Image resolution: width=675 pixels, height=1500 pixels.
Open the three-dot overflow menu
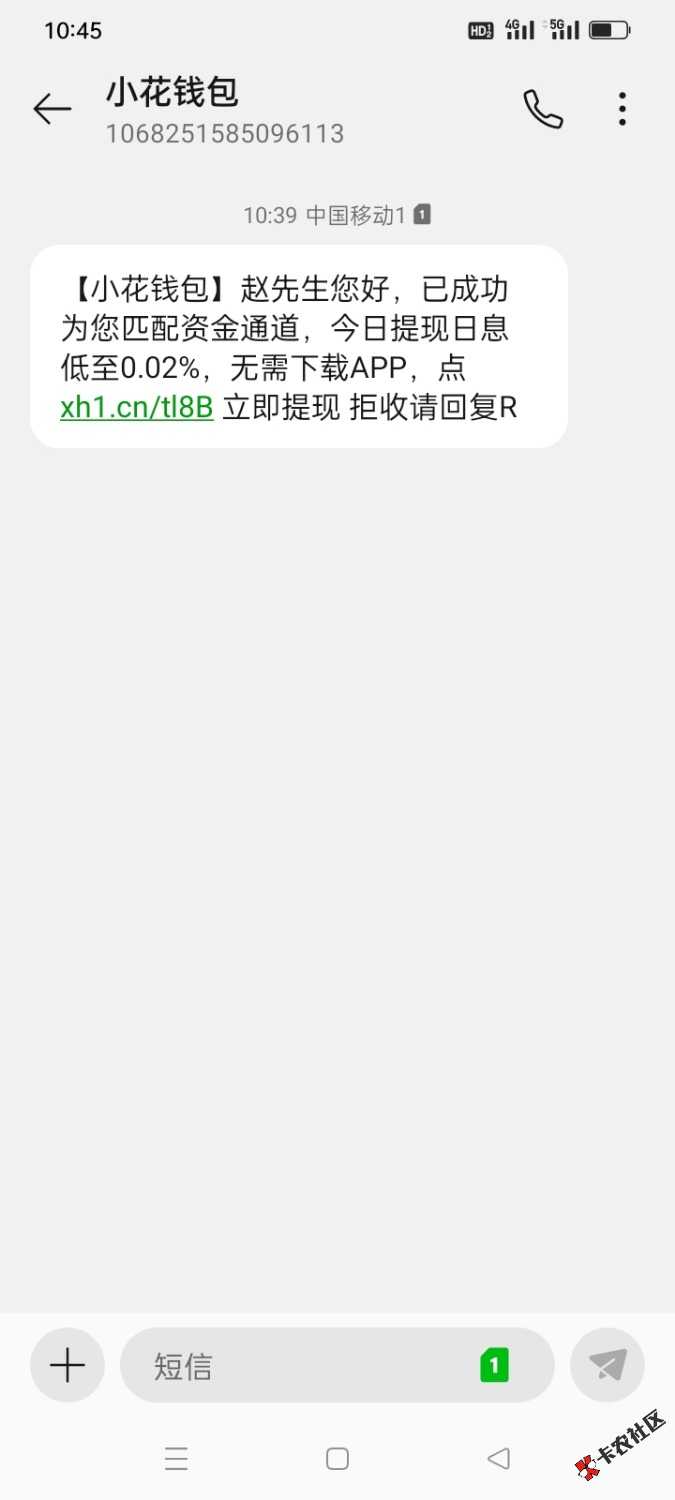click(622, 109)
